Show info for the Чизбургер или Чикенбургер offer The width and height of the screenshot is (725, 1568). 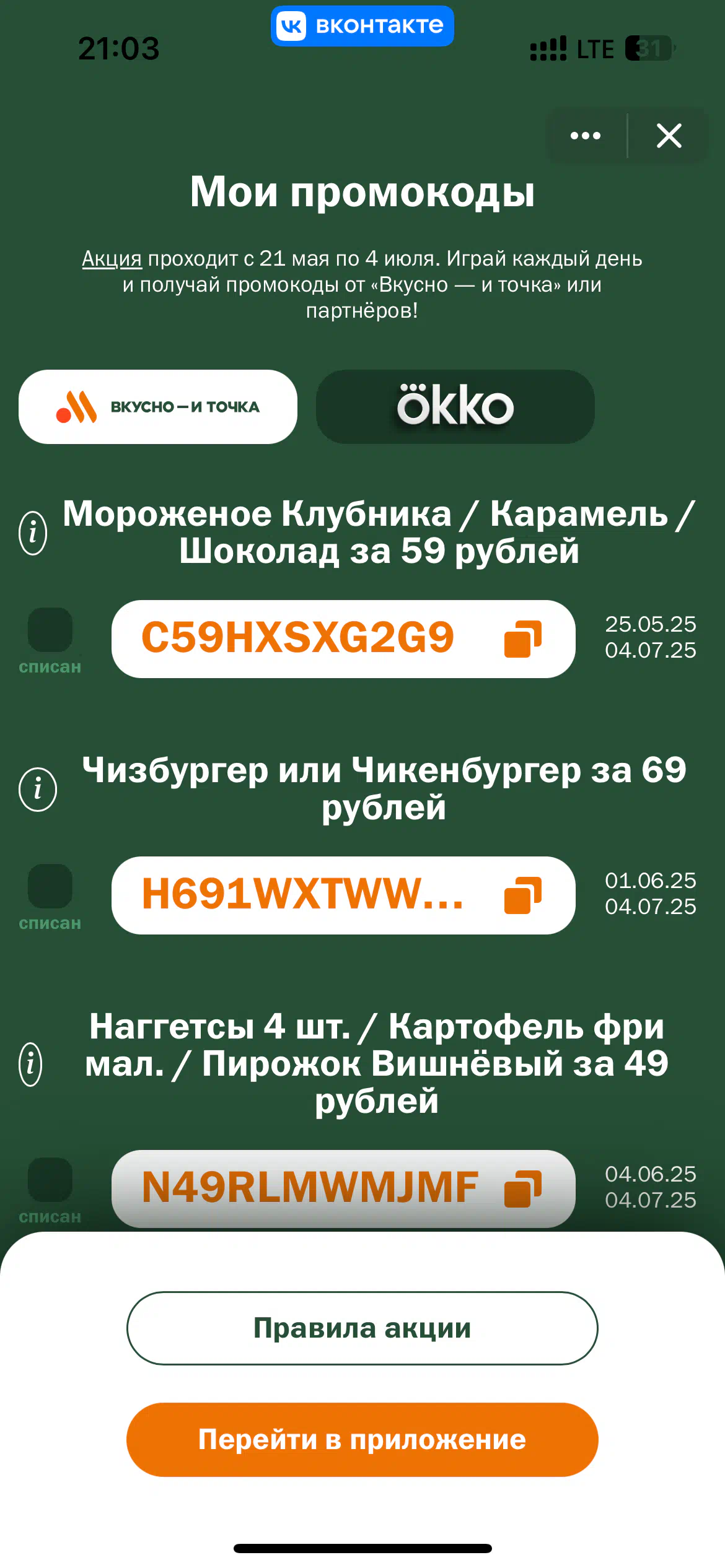(x=38, y=790)
